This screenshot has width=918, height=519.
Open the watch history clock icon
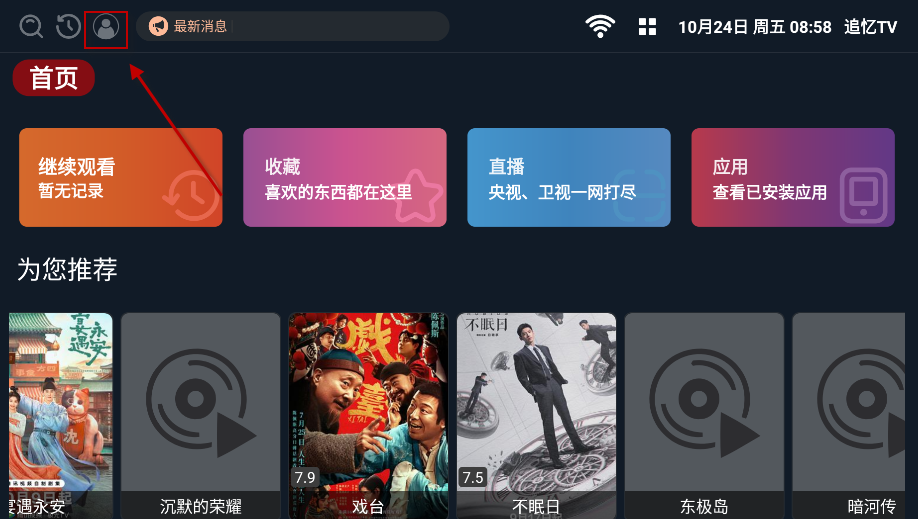[68, 27]
